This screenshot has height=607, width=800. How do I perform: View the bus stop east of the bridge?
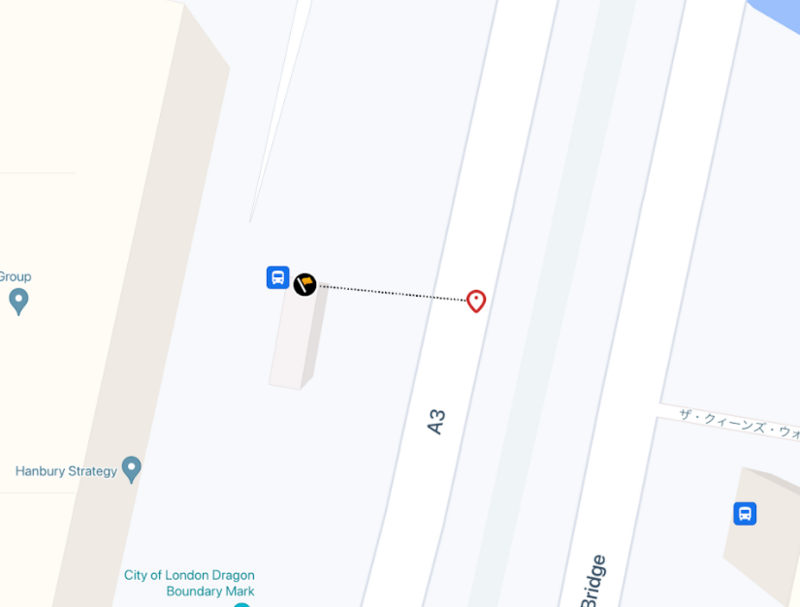click(744, 514)
